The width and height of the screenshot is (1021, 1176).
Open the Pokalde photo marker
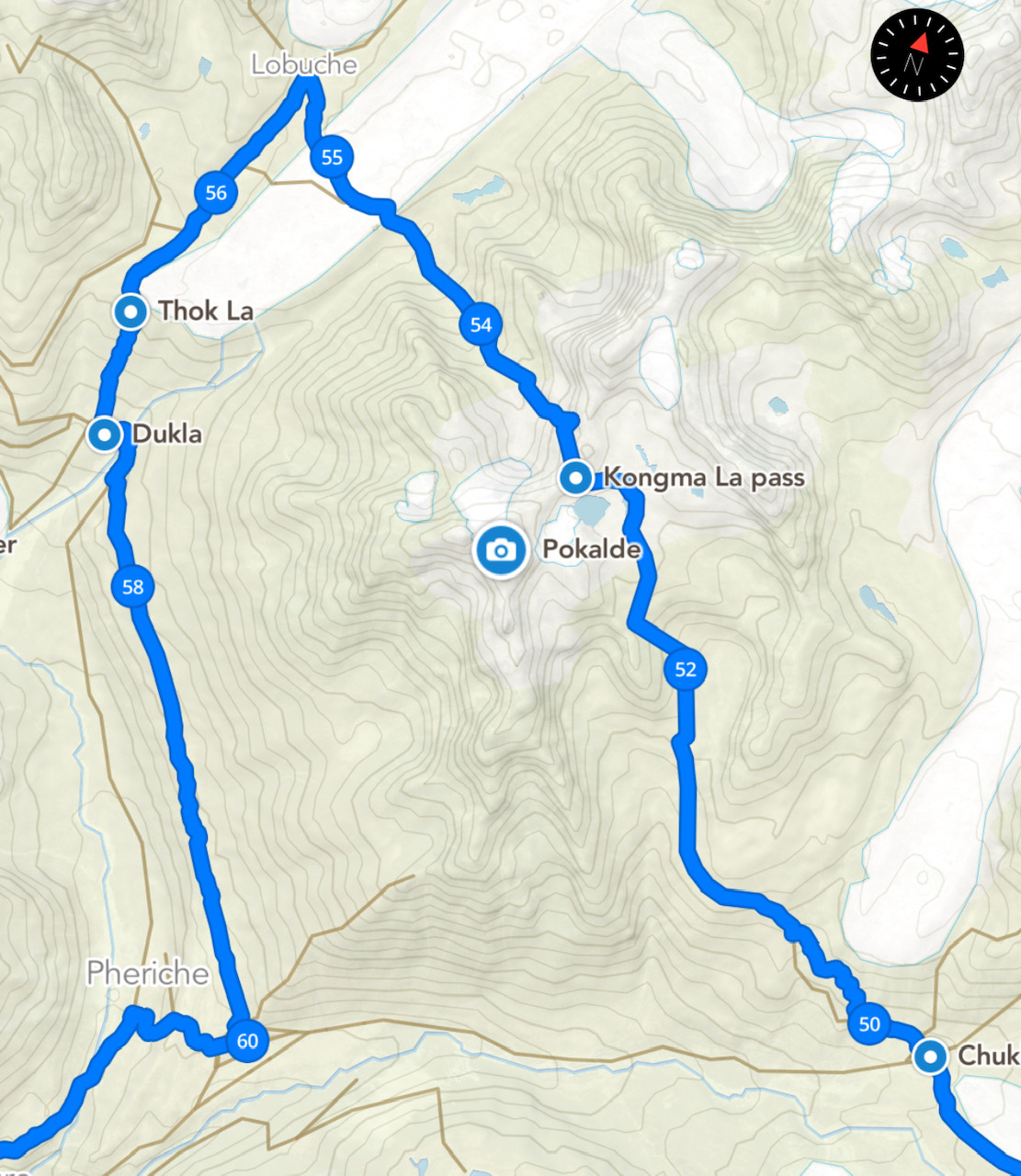tap(501, 550)
